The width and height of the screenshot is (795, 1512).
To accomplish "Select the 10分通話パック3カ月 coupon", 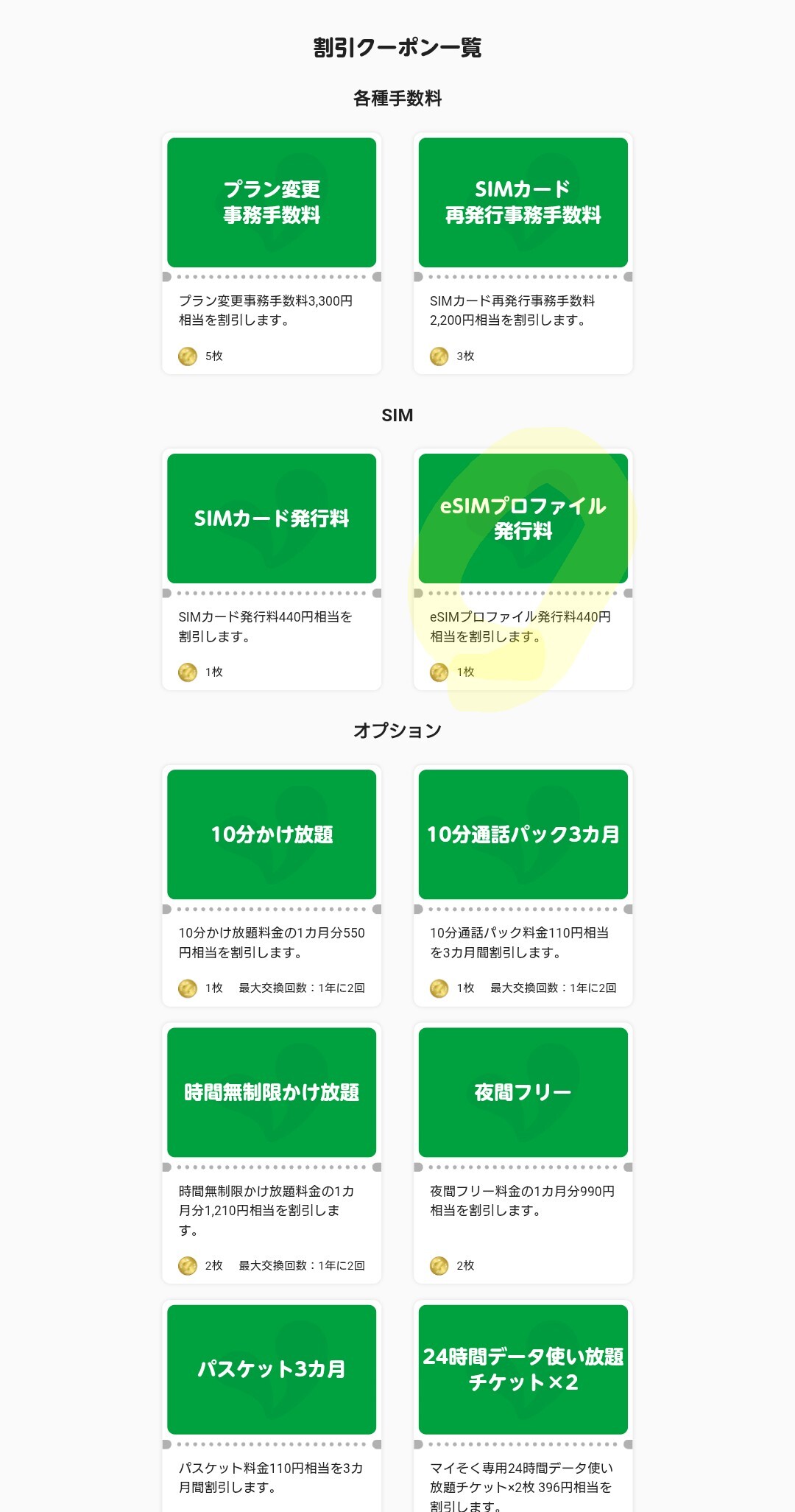I will [523, 885].
